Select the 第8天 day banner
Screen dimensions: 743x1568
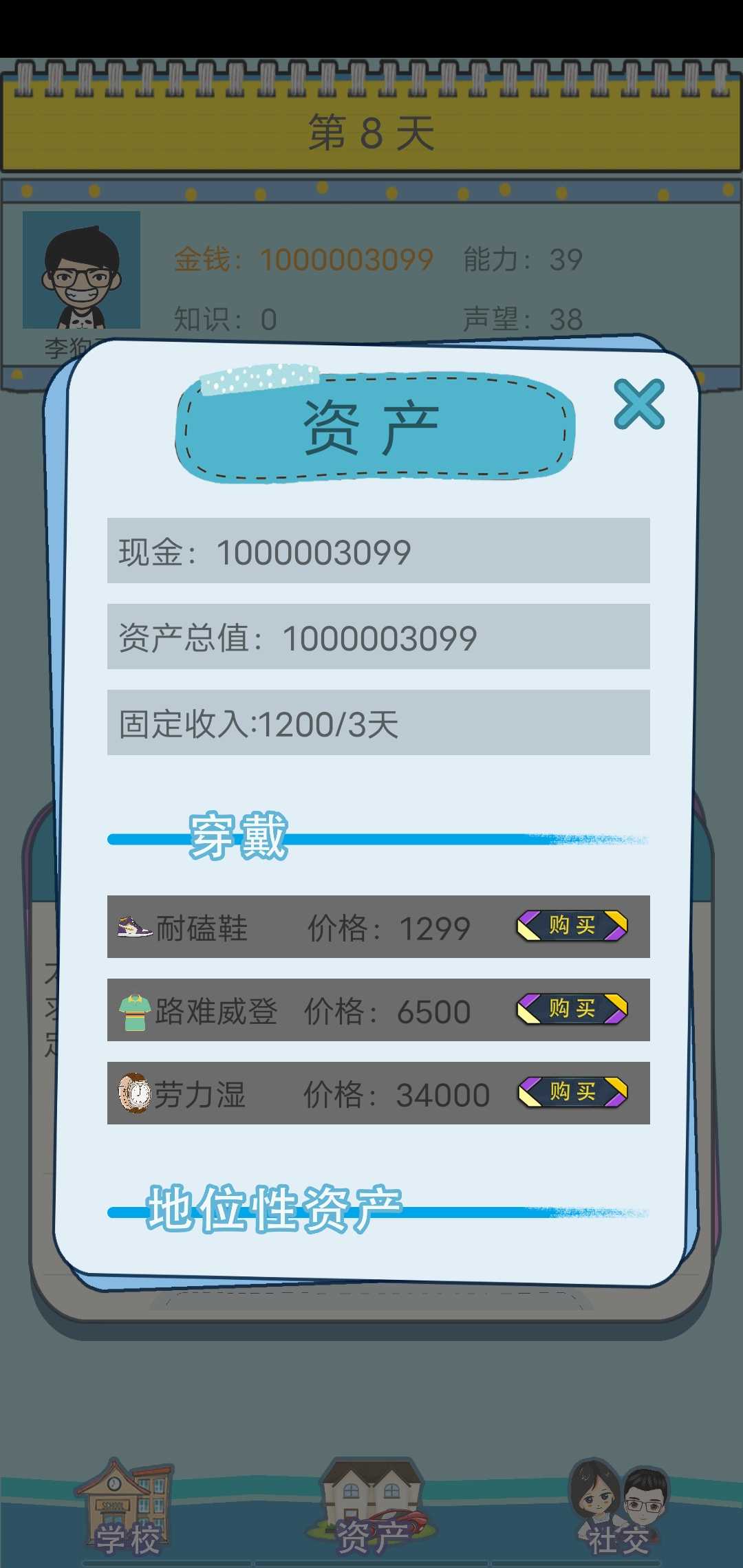point(371,131)
